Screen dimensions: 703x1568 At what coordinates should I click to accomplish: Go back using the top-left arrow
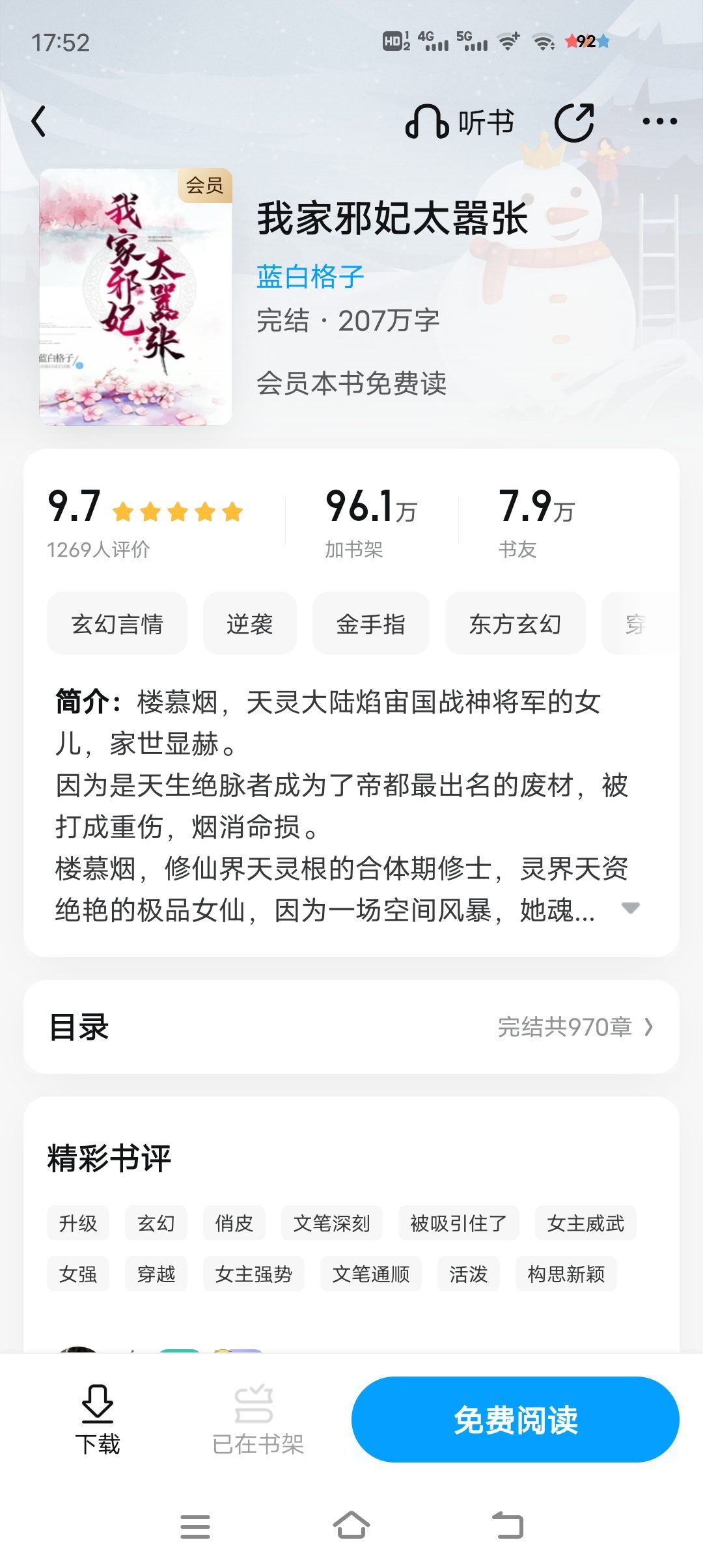(x=39, y=121)
